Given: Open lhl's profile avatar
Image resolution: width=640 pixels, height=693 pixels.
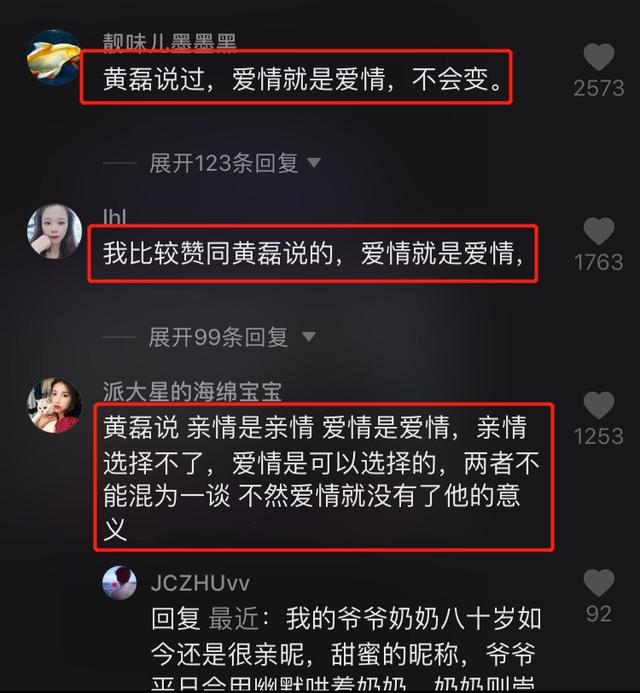Looking at the screenshot, I should tap(54, 231).
